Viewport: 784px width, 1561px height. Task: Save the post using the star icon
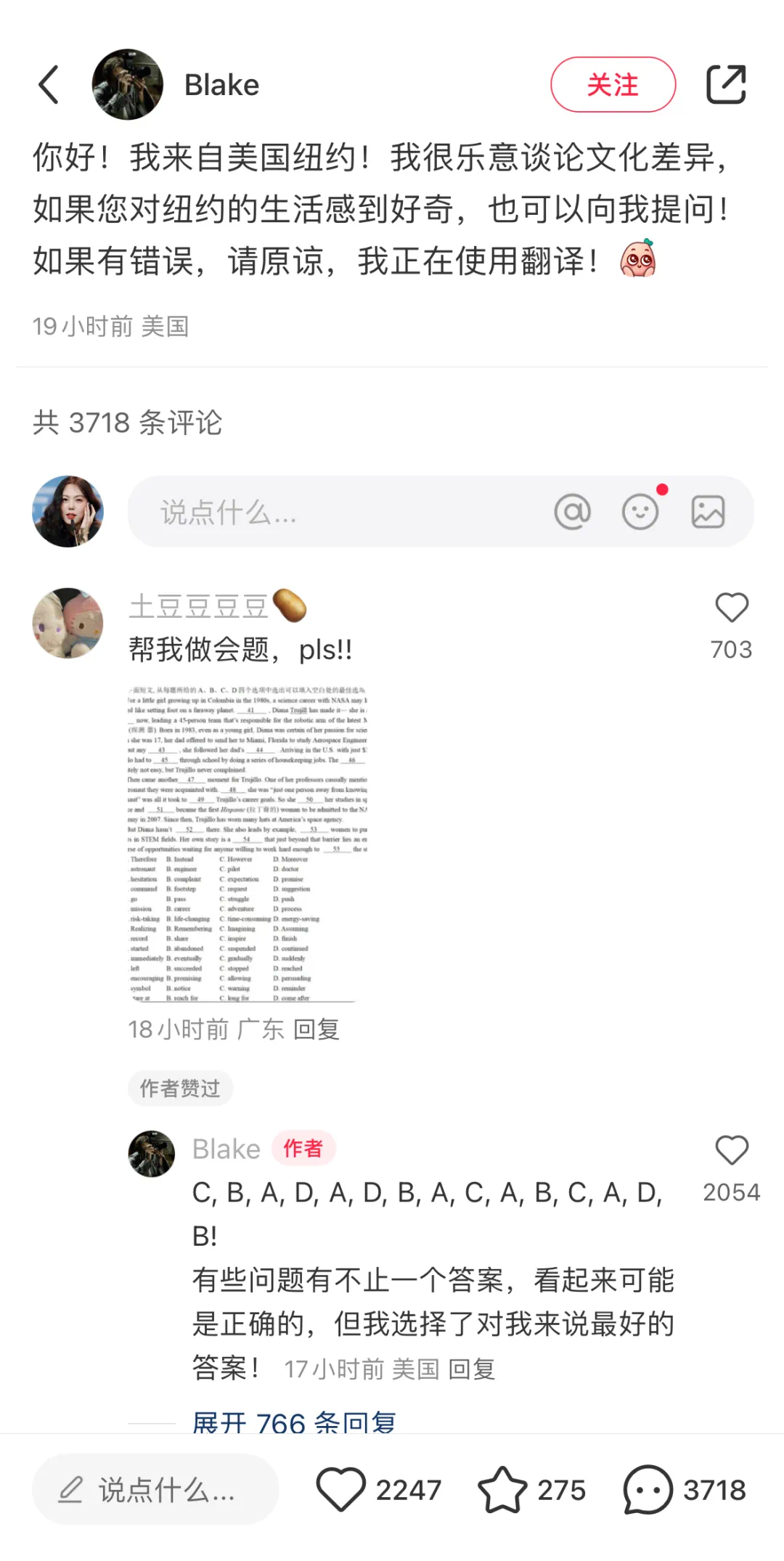[502, 1490]
